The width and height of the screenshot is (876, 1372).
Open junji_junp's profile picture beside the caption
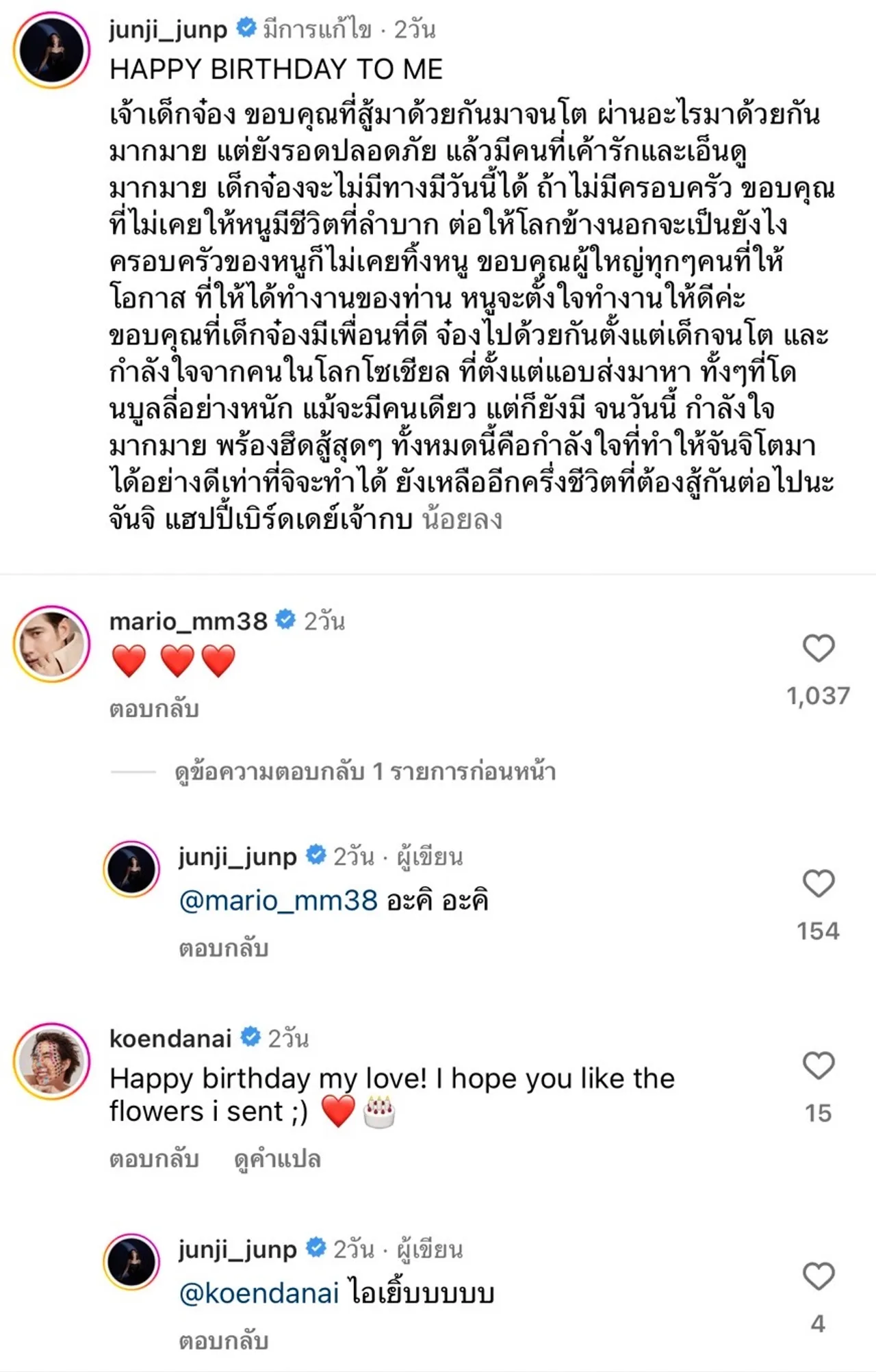pos(52,50)
